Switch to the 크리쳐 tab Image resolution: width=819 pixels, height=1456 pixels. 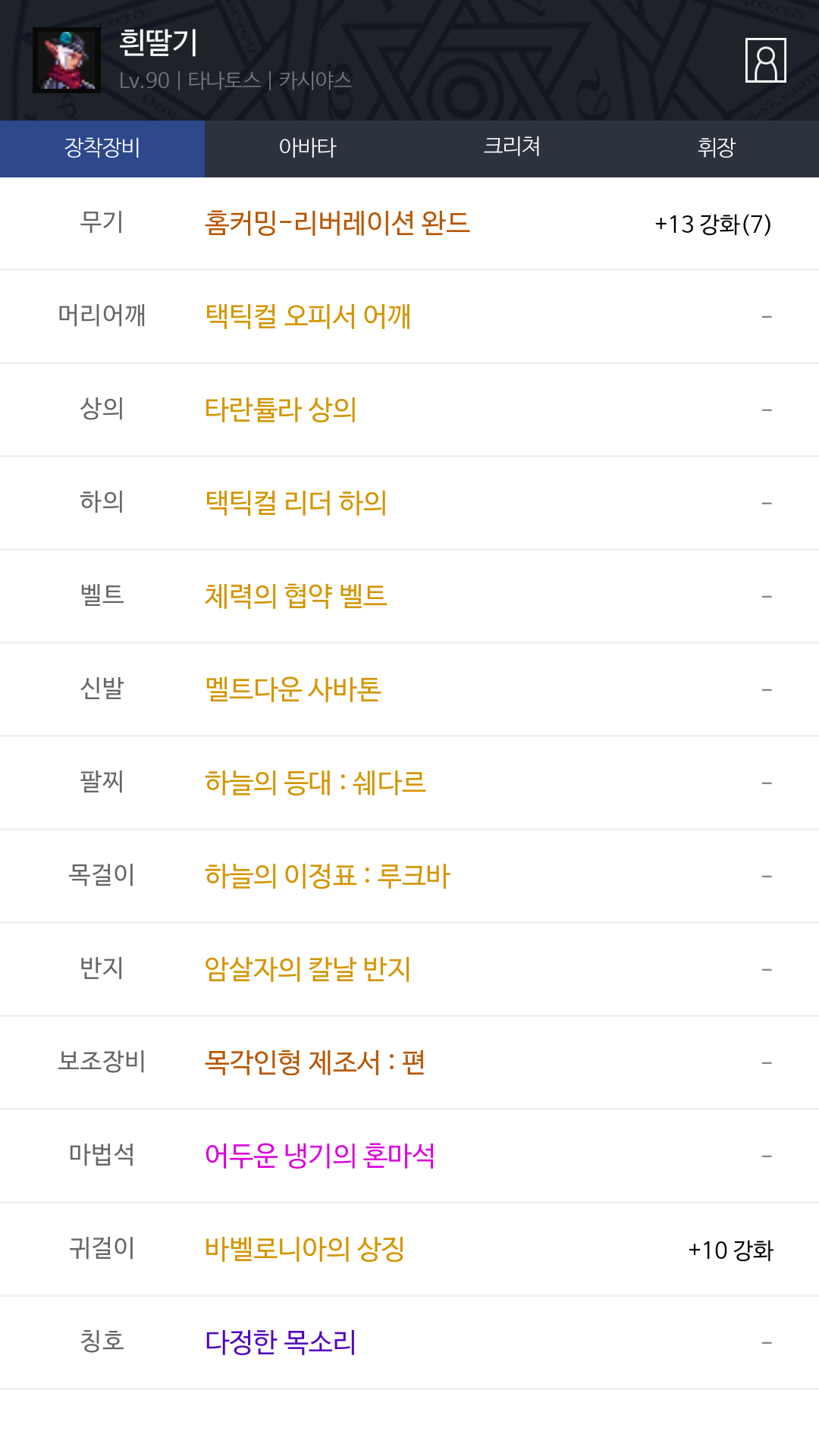pyautogui.click(x=512, y=148)
